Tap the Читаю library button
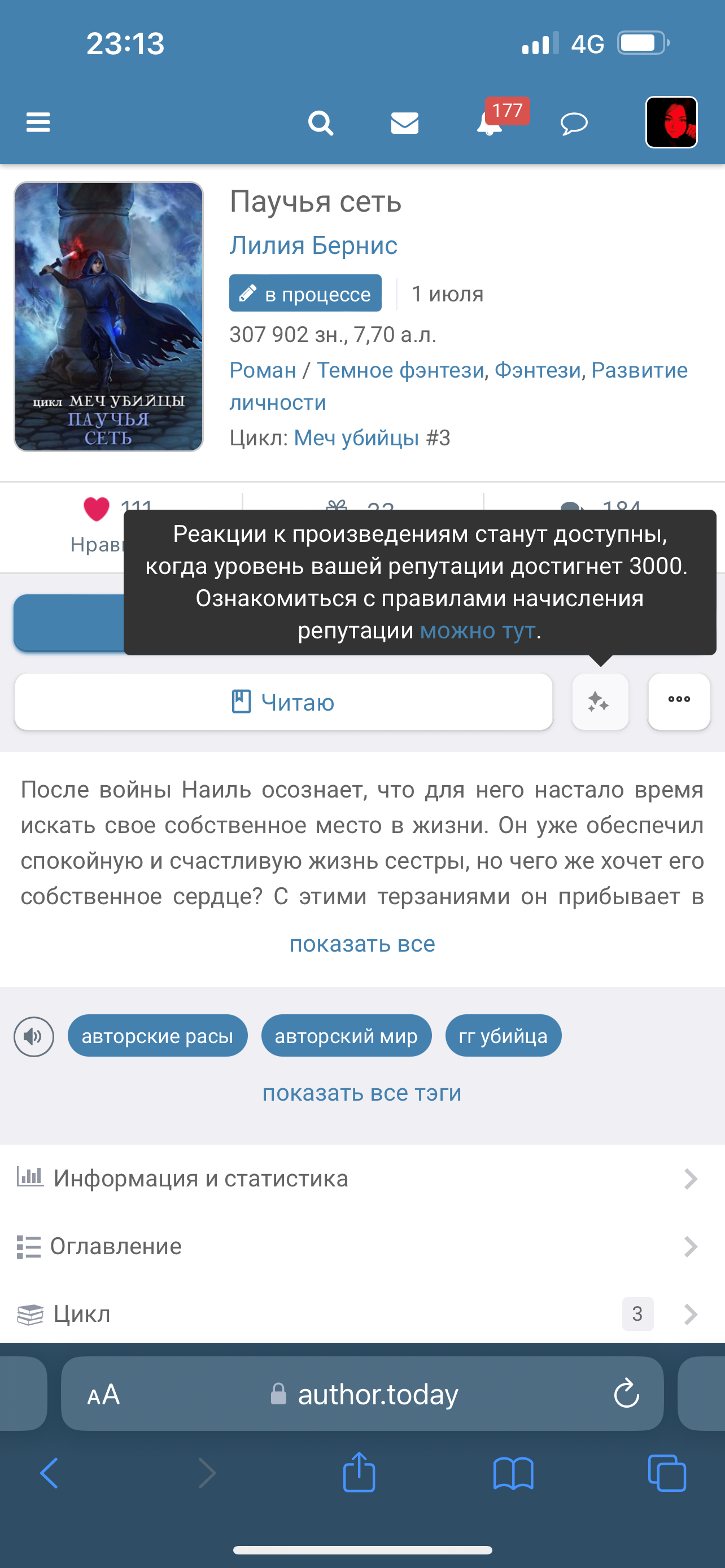 click(283, 702)
